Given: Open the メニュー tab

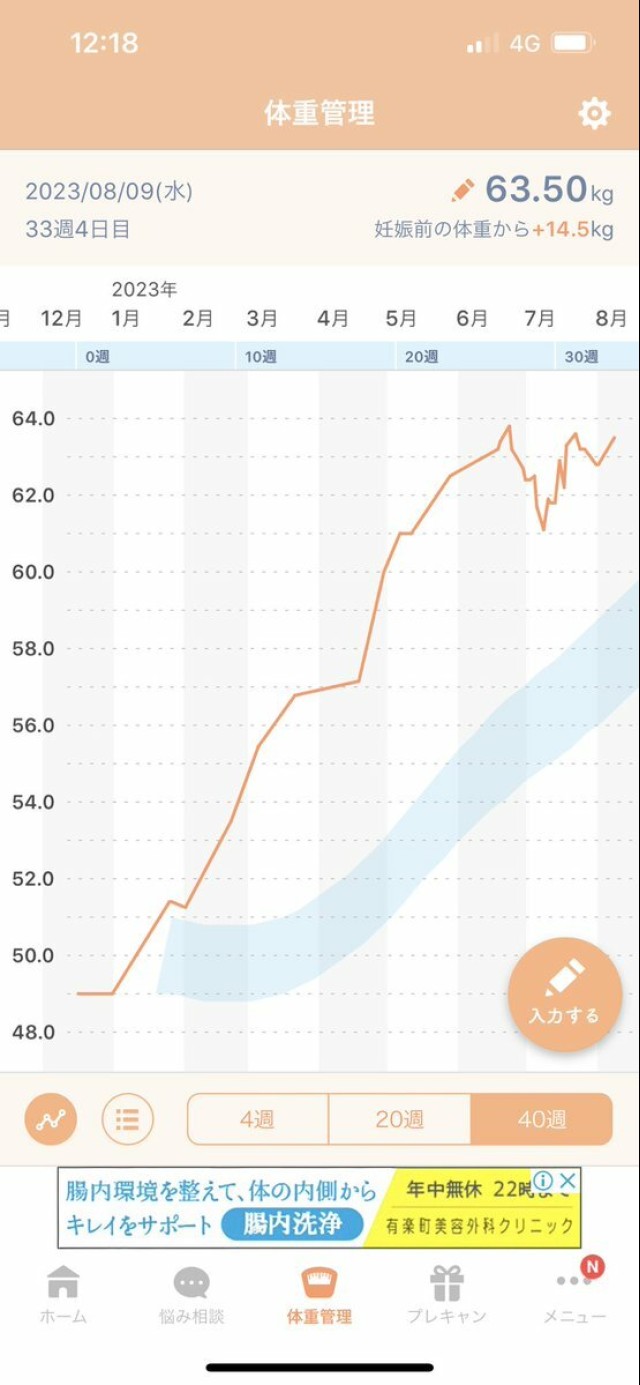Looking at the screenshot, I should pyautogui.click(x=575, y=1295).
